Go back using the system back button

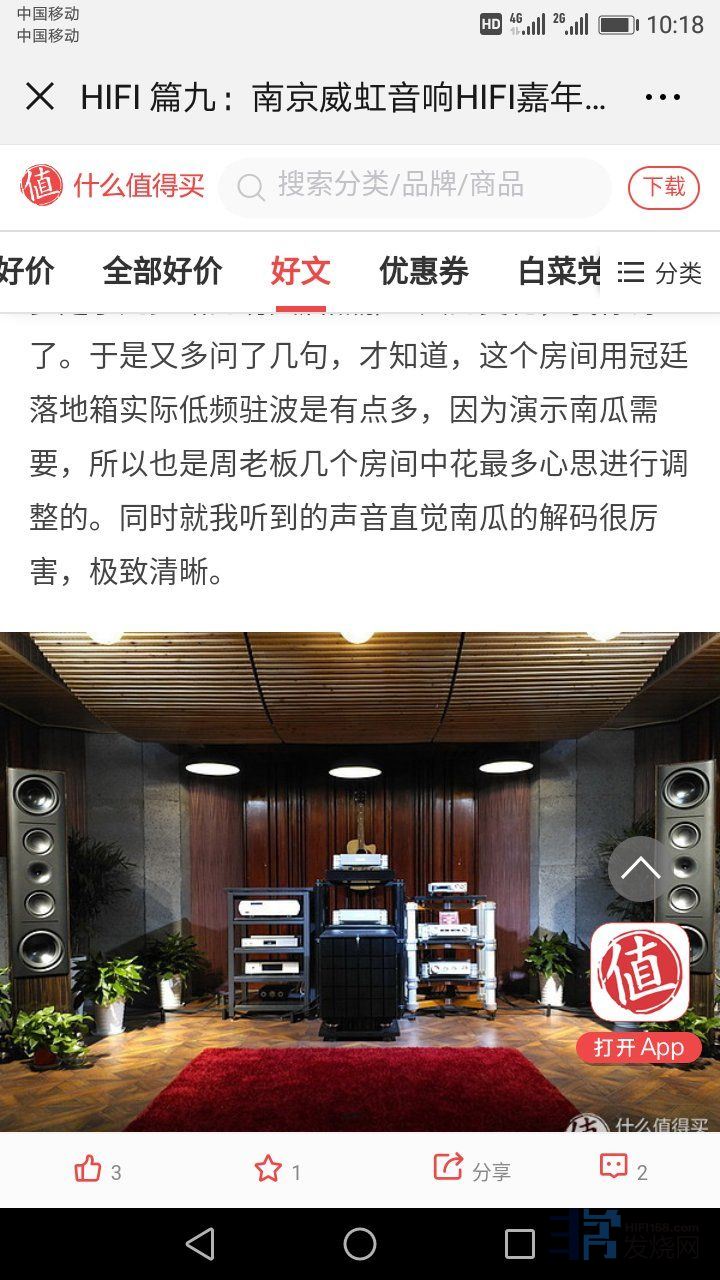(200, 1244)
